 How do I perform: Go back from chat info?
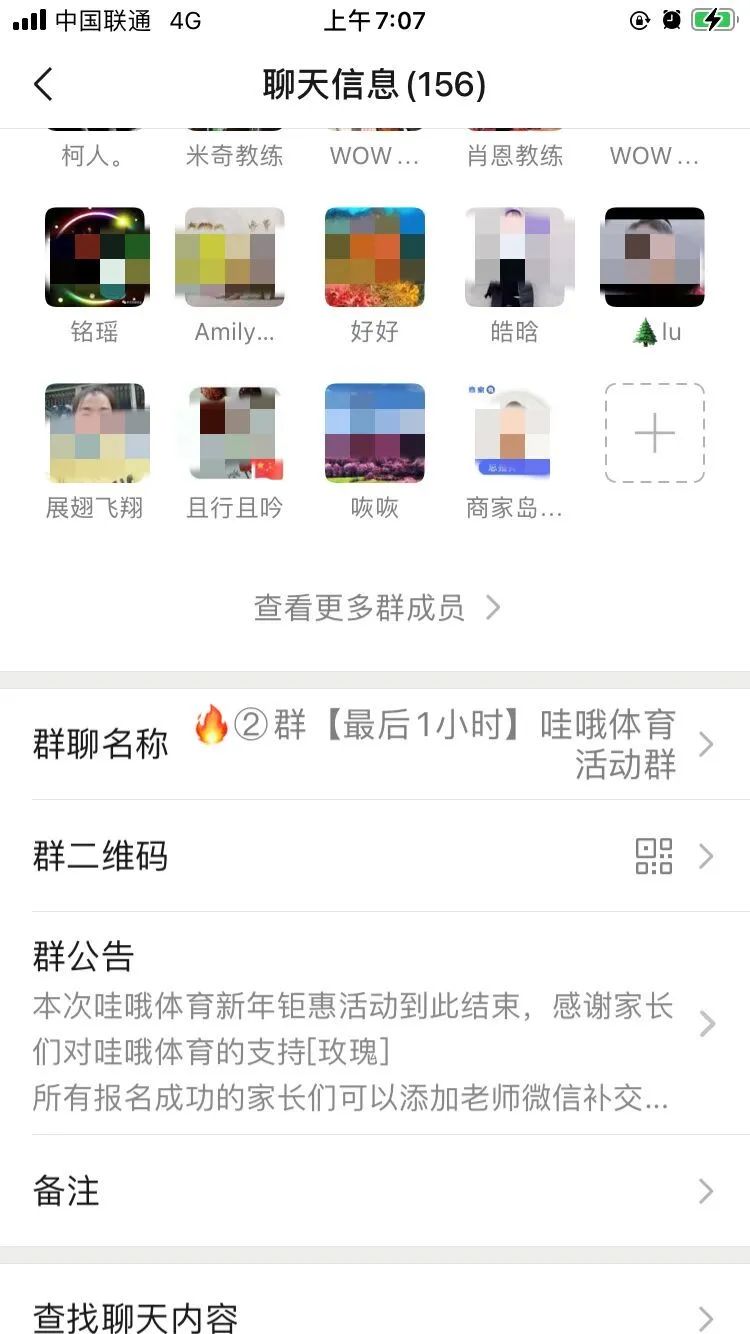point(43,85)
